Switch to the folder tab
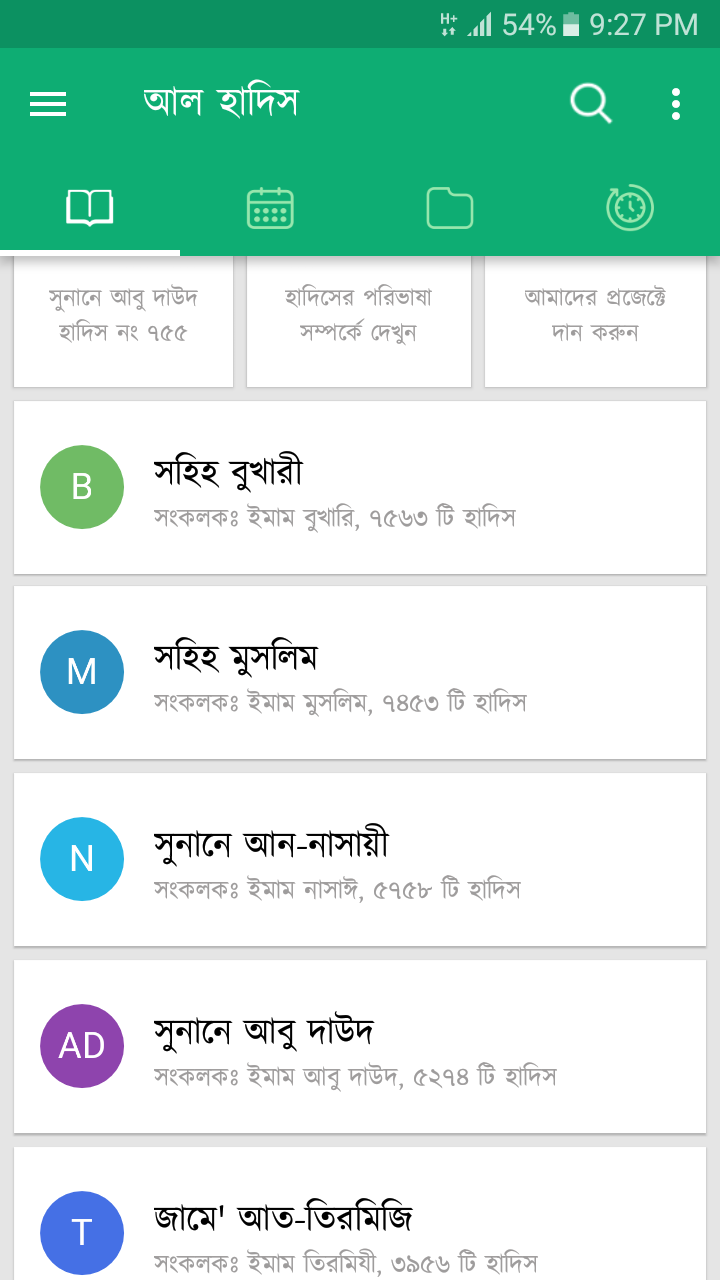The width and height of the screenshot is (720, 1280). 450,208
